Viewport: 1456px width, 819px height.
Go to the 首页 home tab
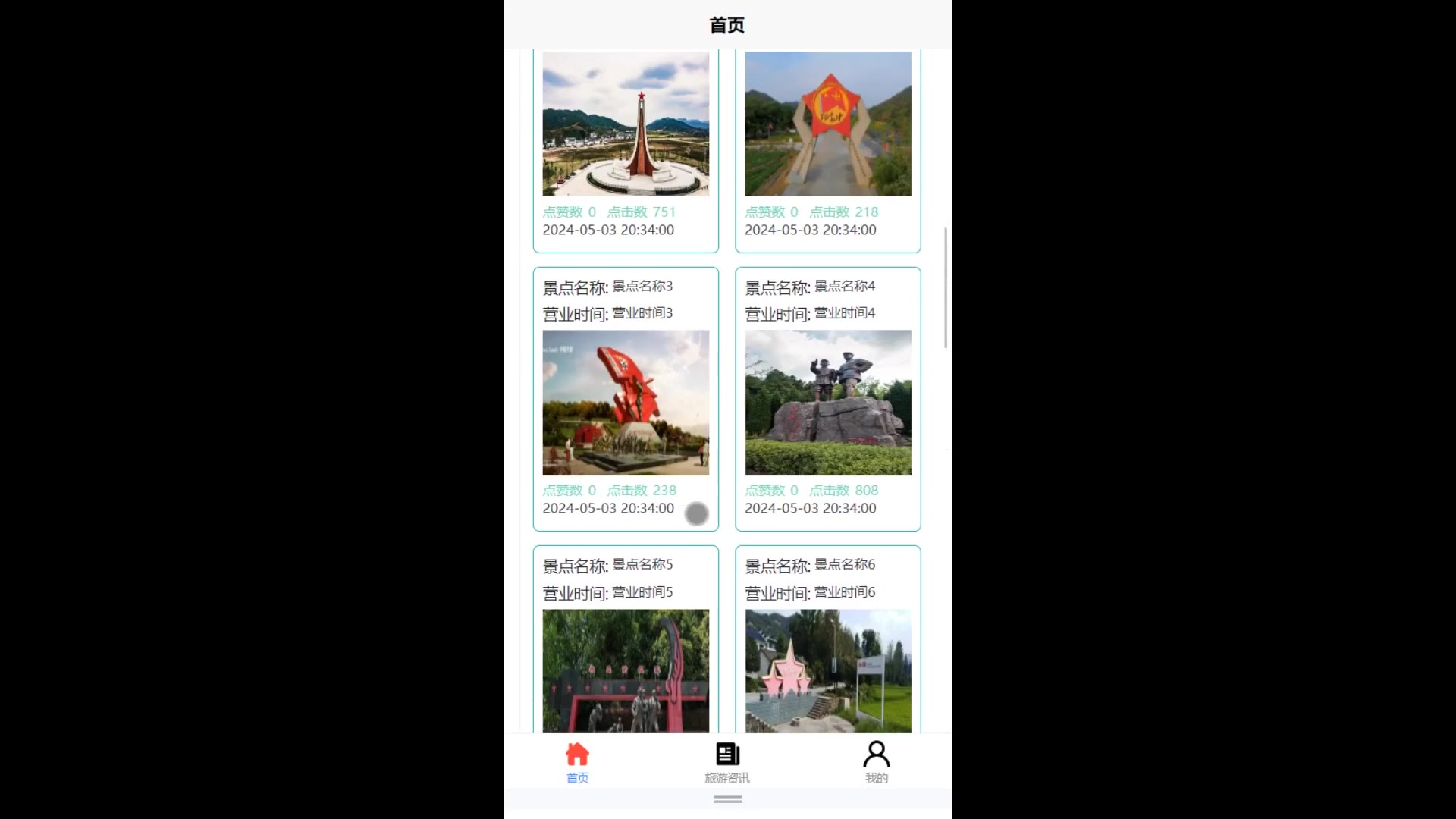pyautogui.click(x=577, y=762)
